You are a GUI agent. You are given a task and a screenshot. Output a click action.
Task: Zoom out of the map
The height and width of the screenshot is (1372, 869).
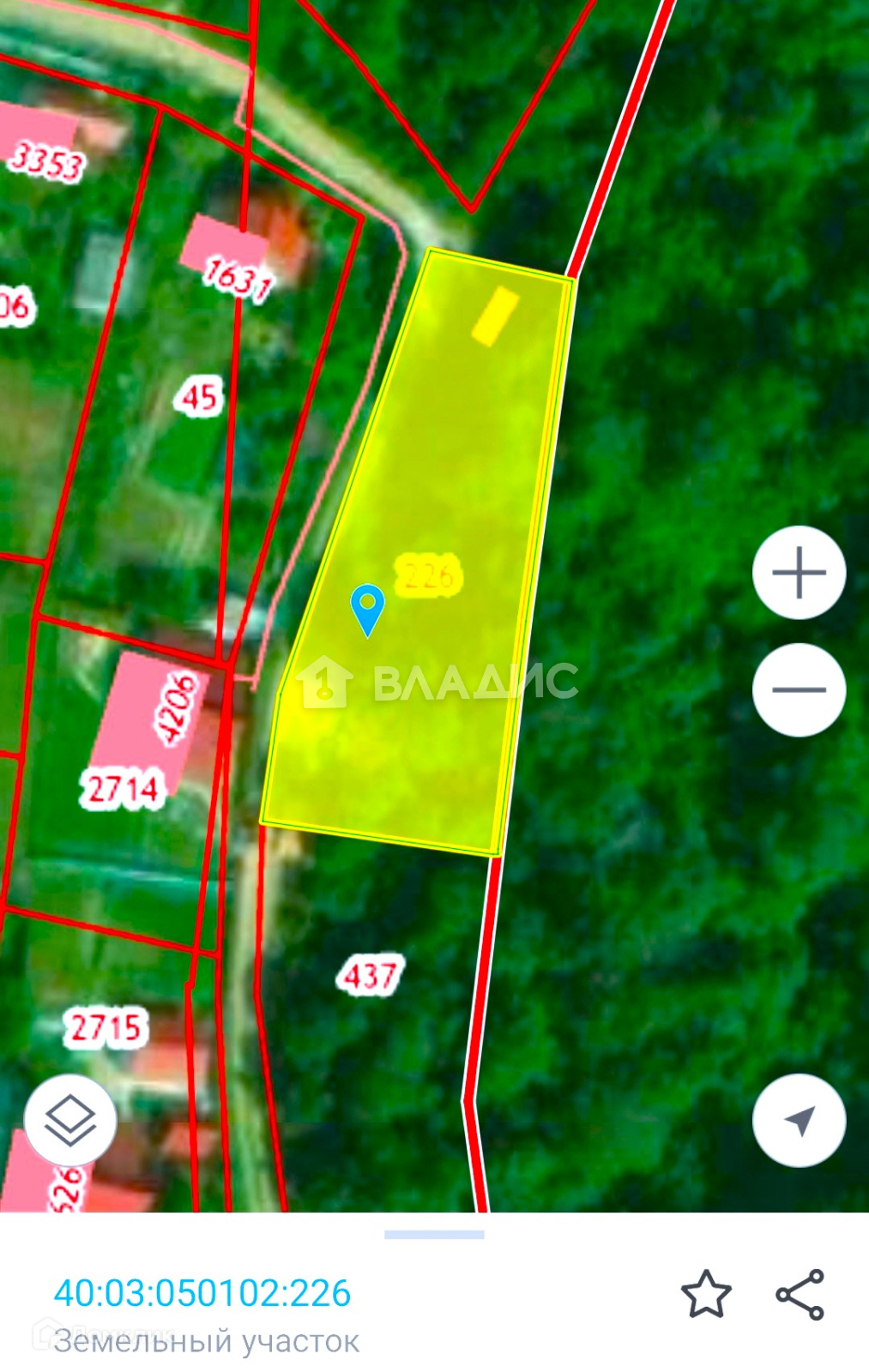(x=799, y=689)
